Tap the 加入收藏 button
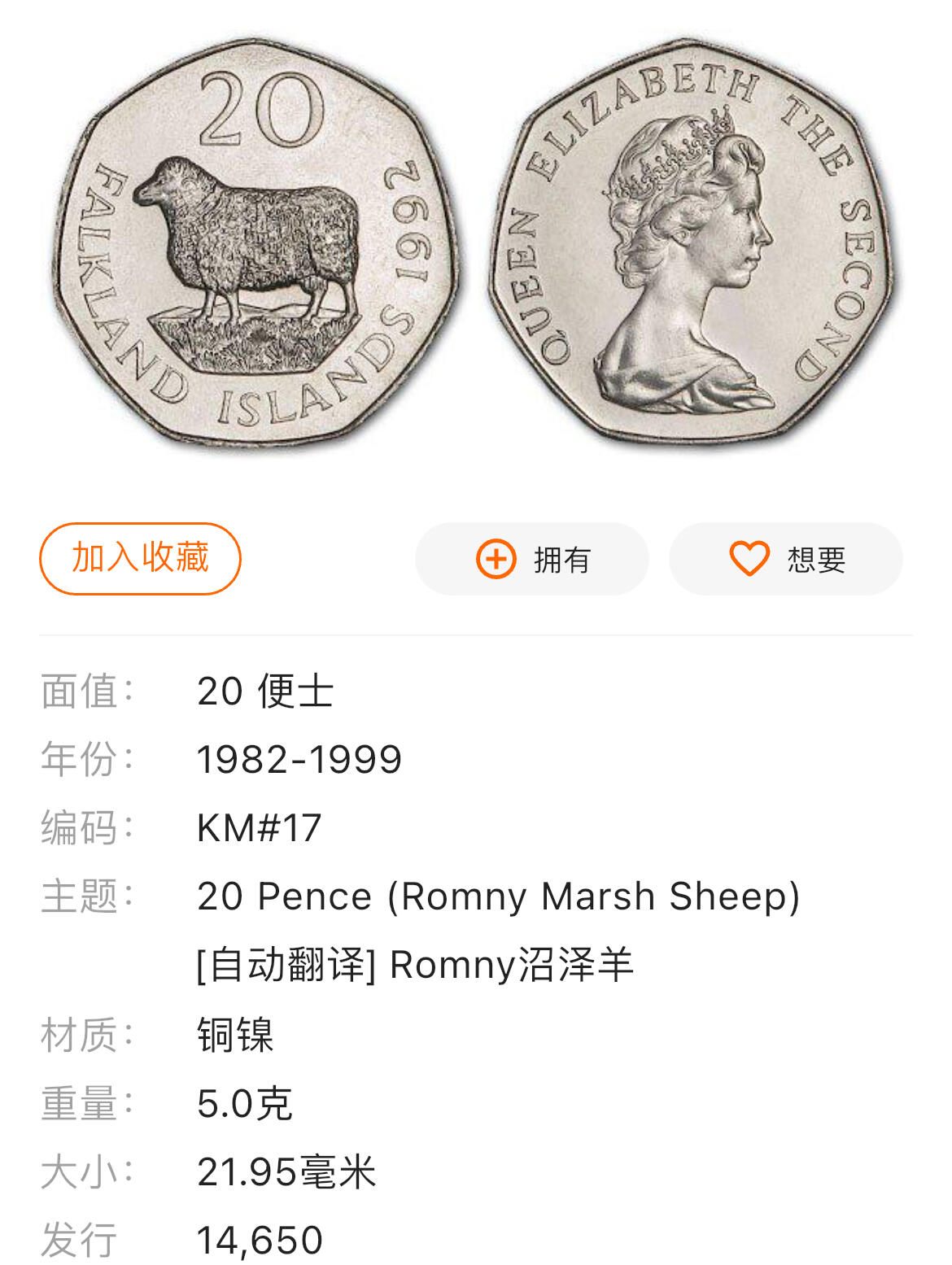This screenshot has height=1265, width=952. 140,559
